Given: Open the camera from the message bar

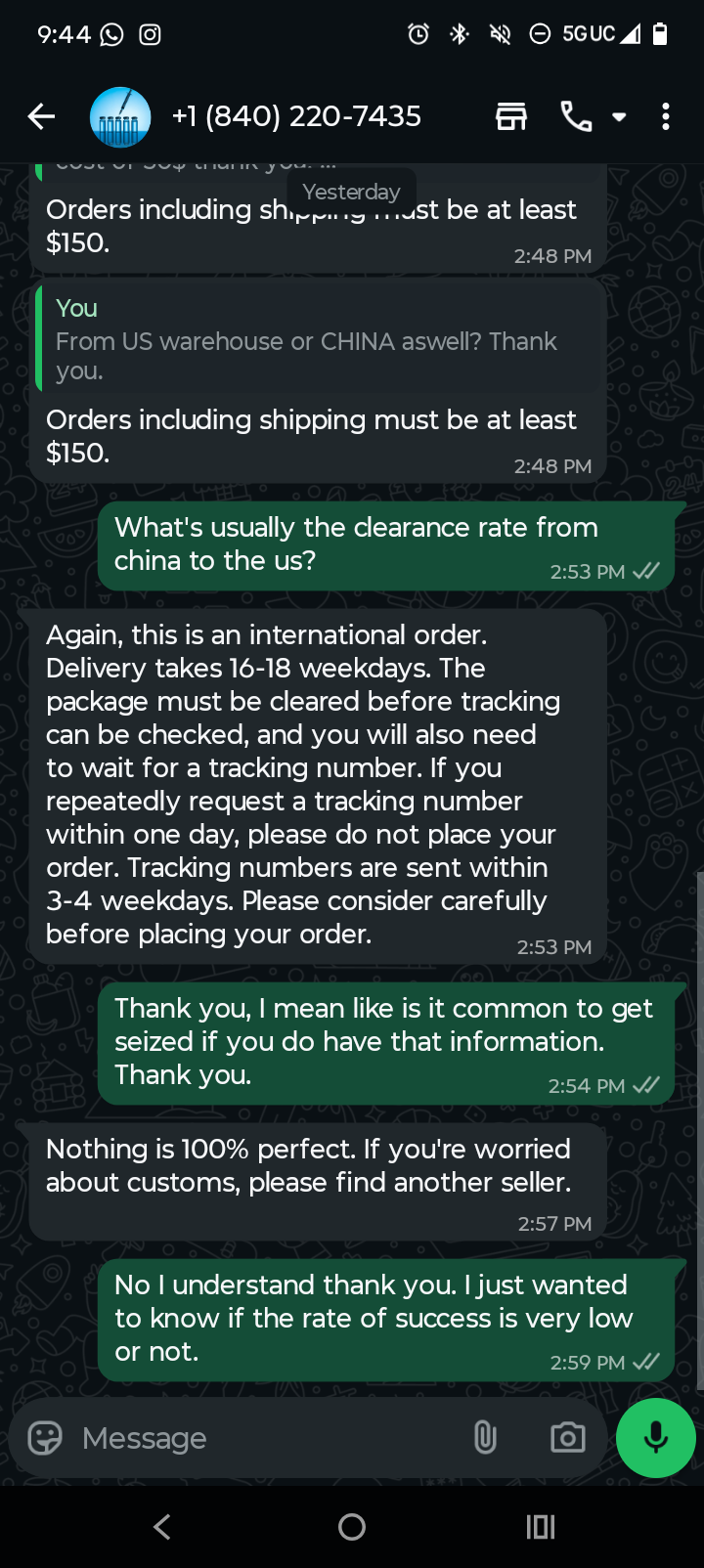Looking at the screenshot, I should [567, 1438].
